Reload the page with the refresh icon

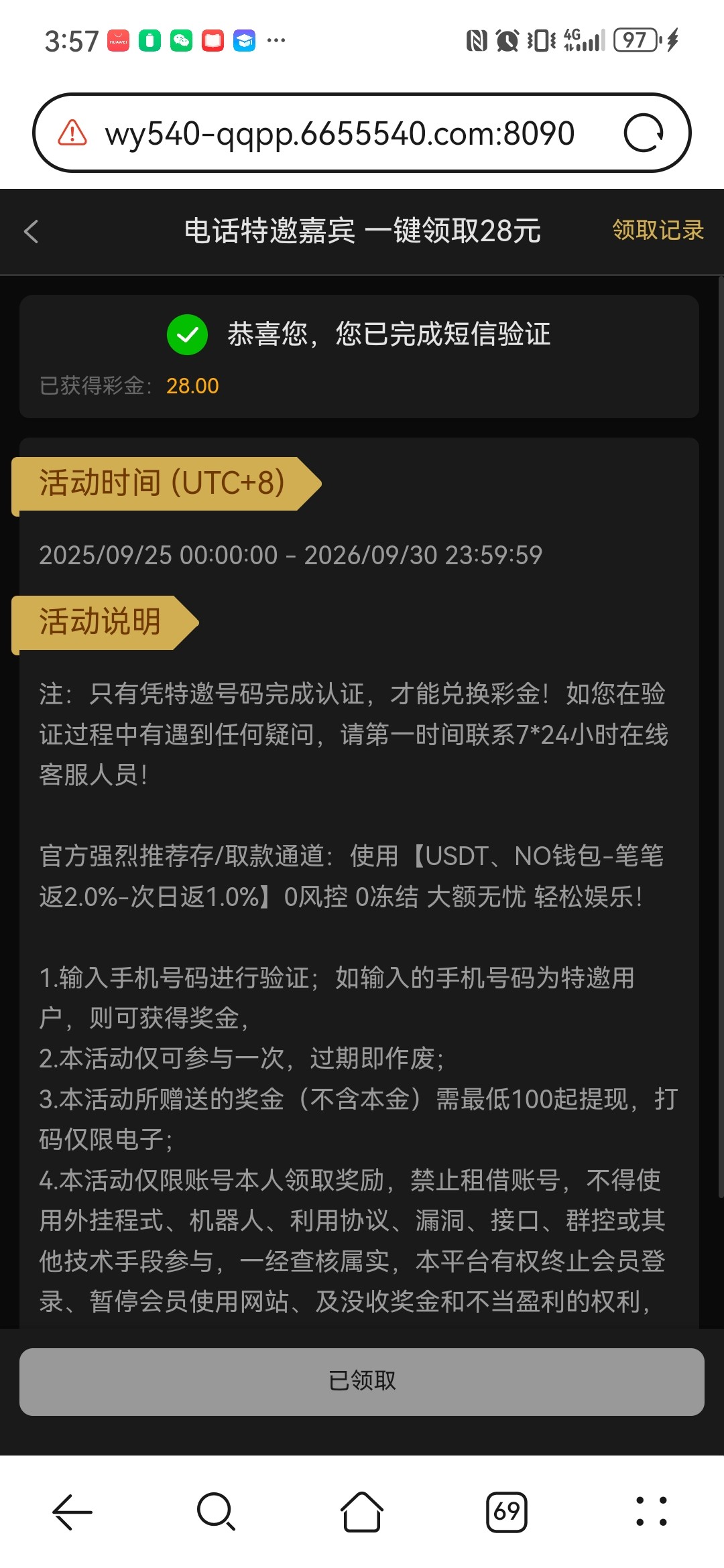(x=643, y=133)
